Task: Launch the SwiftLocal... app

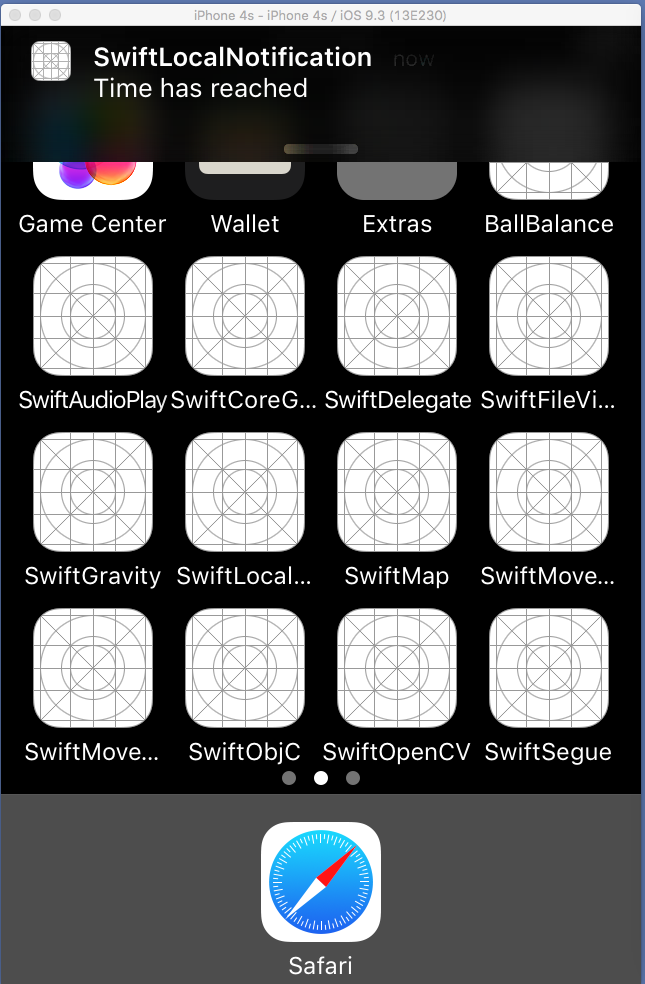Action: 245,493
